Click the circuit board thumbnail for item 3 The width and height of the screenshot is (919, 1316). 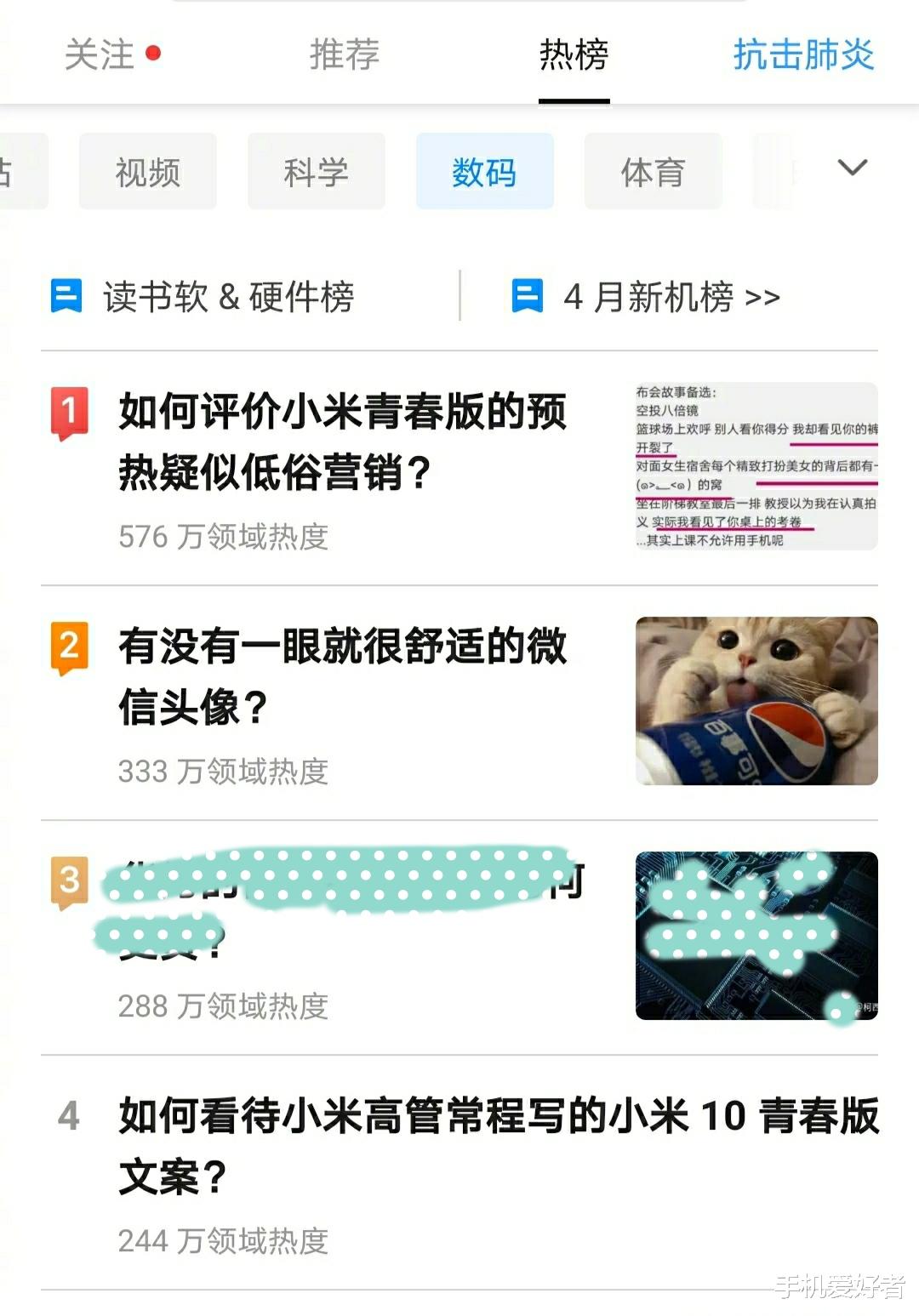756,936
